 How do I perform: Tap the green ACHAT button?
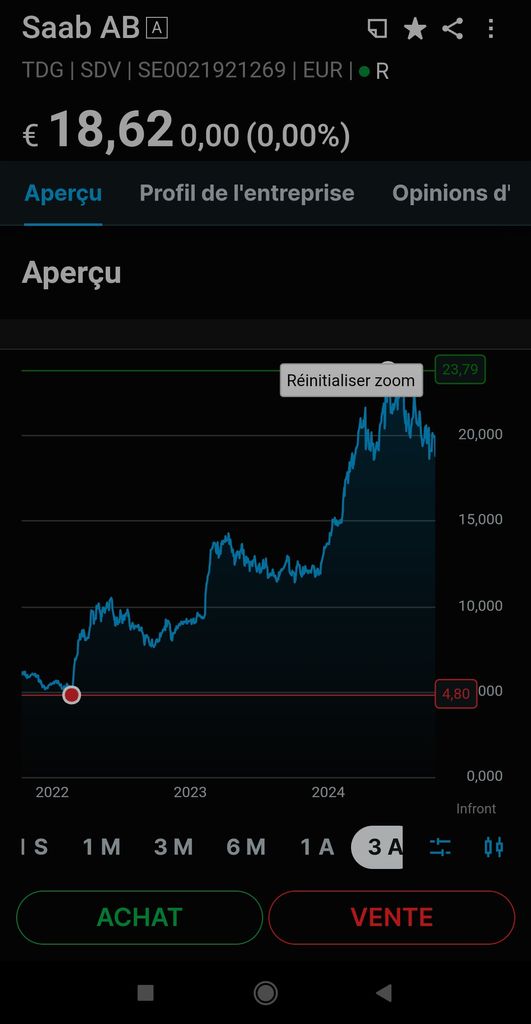[x=140, y=918]
